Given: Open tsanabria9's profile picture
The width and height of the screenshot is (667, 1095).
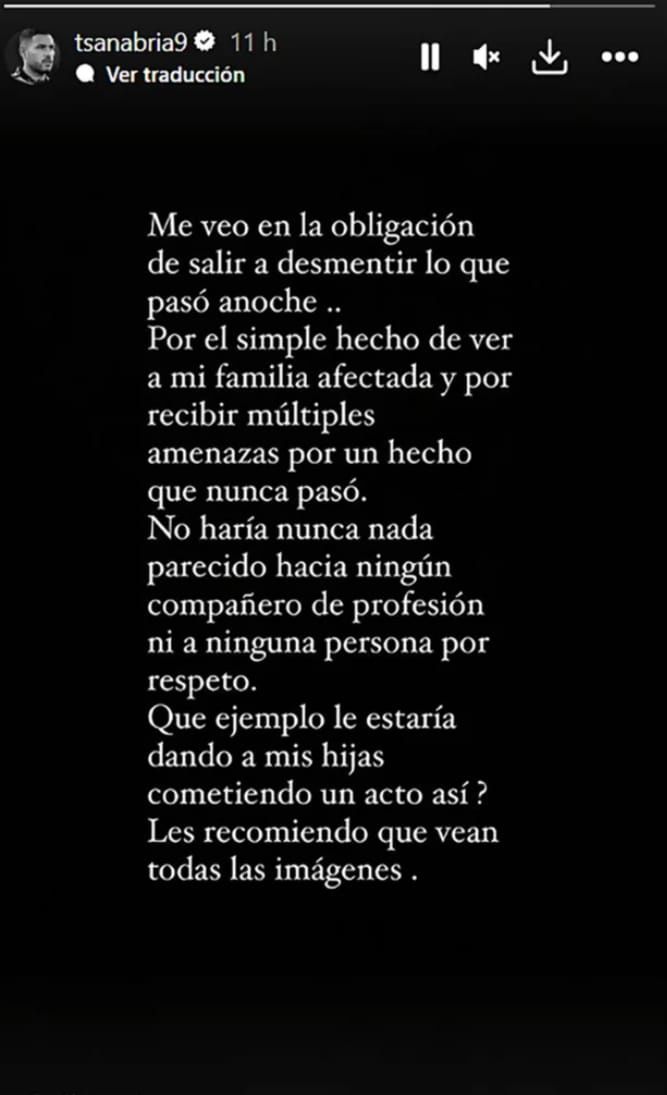Looking at the screenshot, I should [33, 57].
